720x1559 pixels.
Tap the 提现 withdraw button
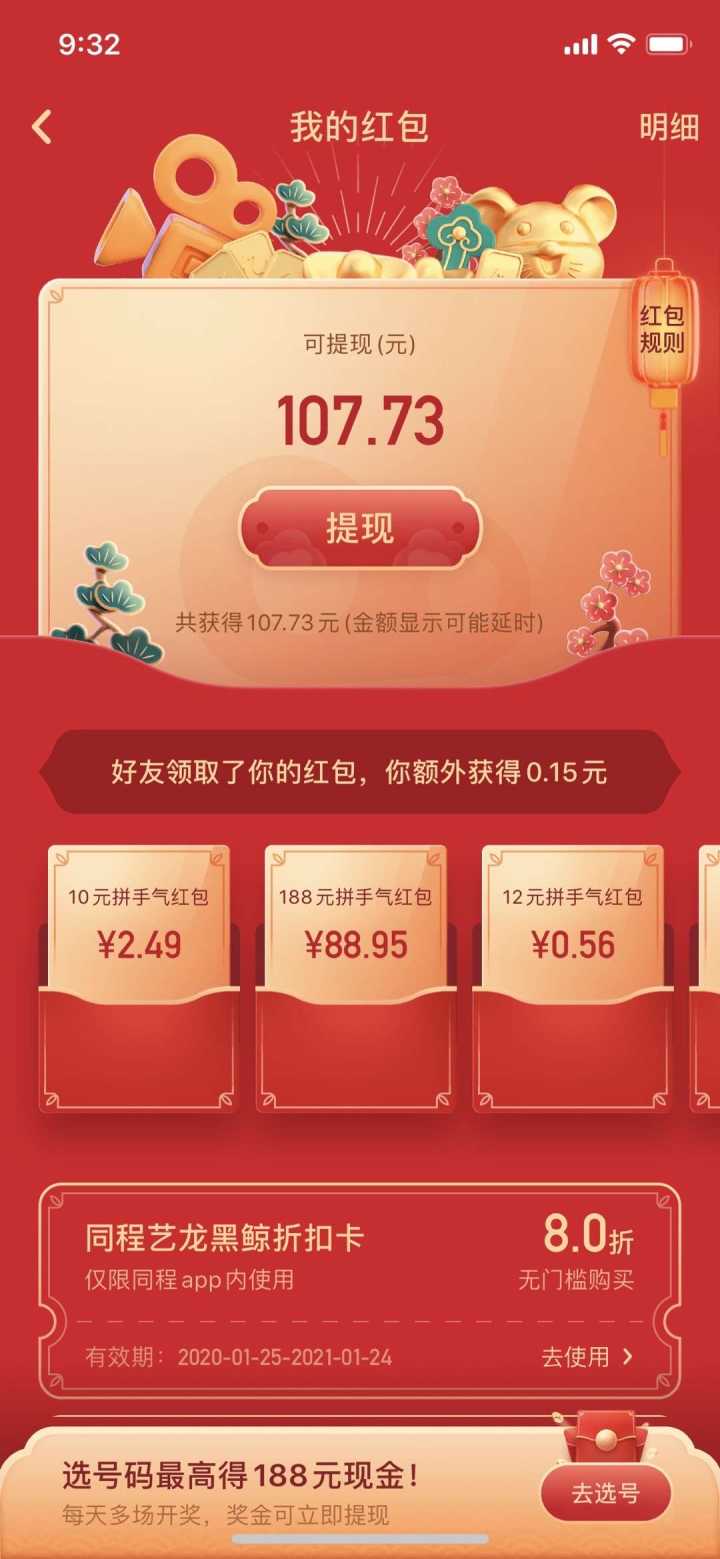[360, 528]
